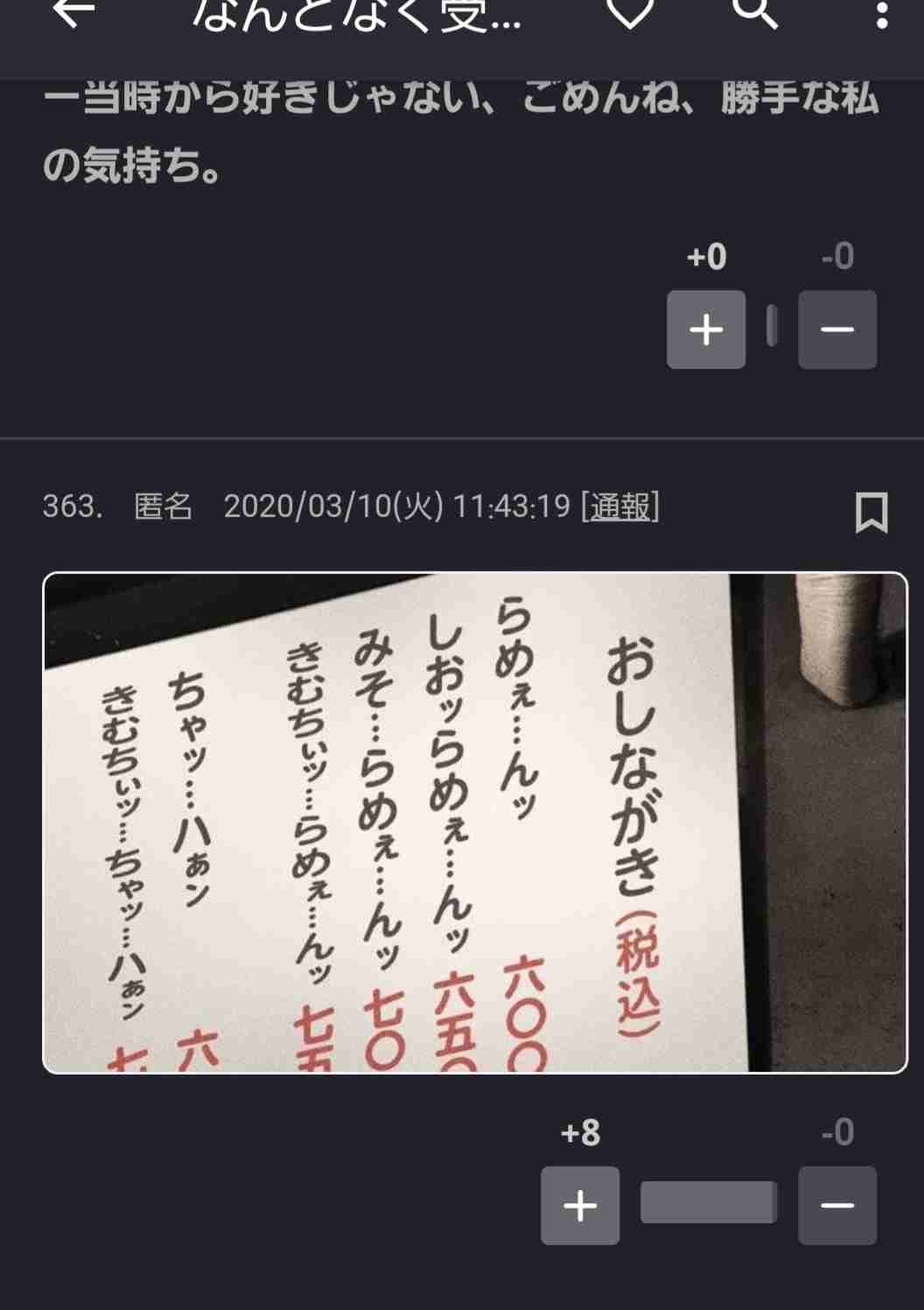
Task: Open search in the app bar
Action: point(755,12)
